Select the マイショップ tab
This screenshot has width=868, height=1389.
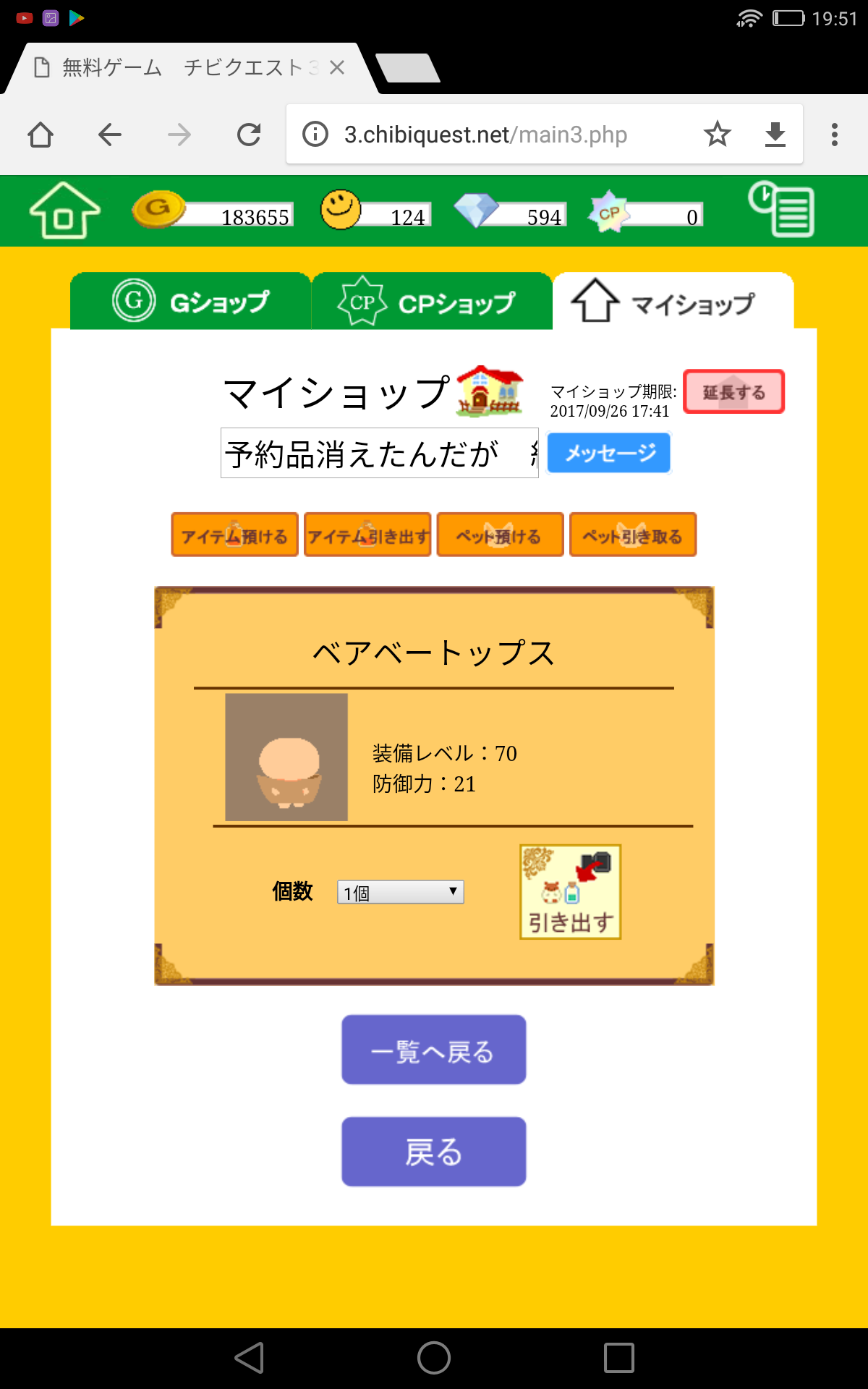point(673,302)
